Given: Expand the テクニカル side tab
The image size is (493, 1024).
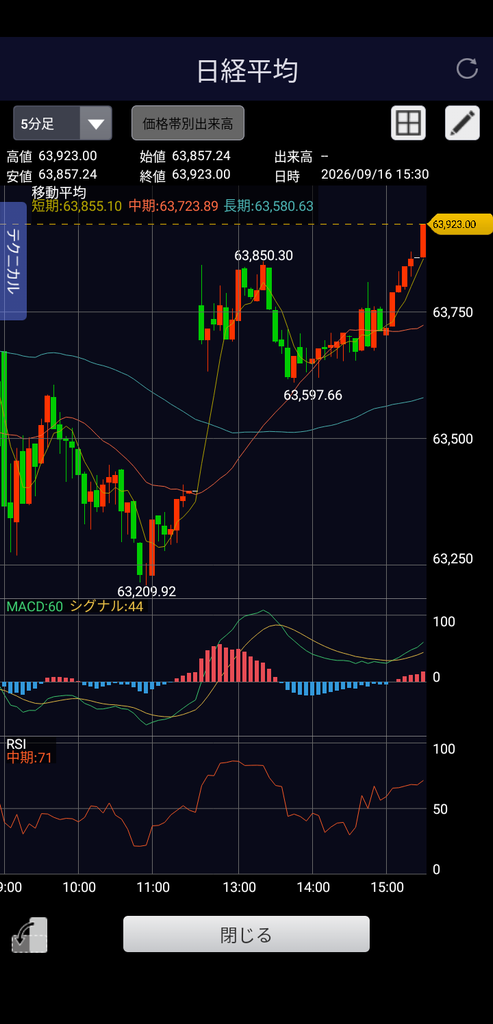Looking at the screenshot, I should pos(13,261).
